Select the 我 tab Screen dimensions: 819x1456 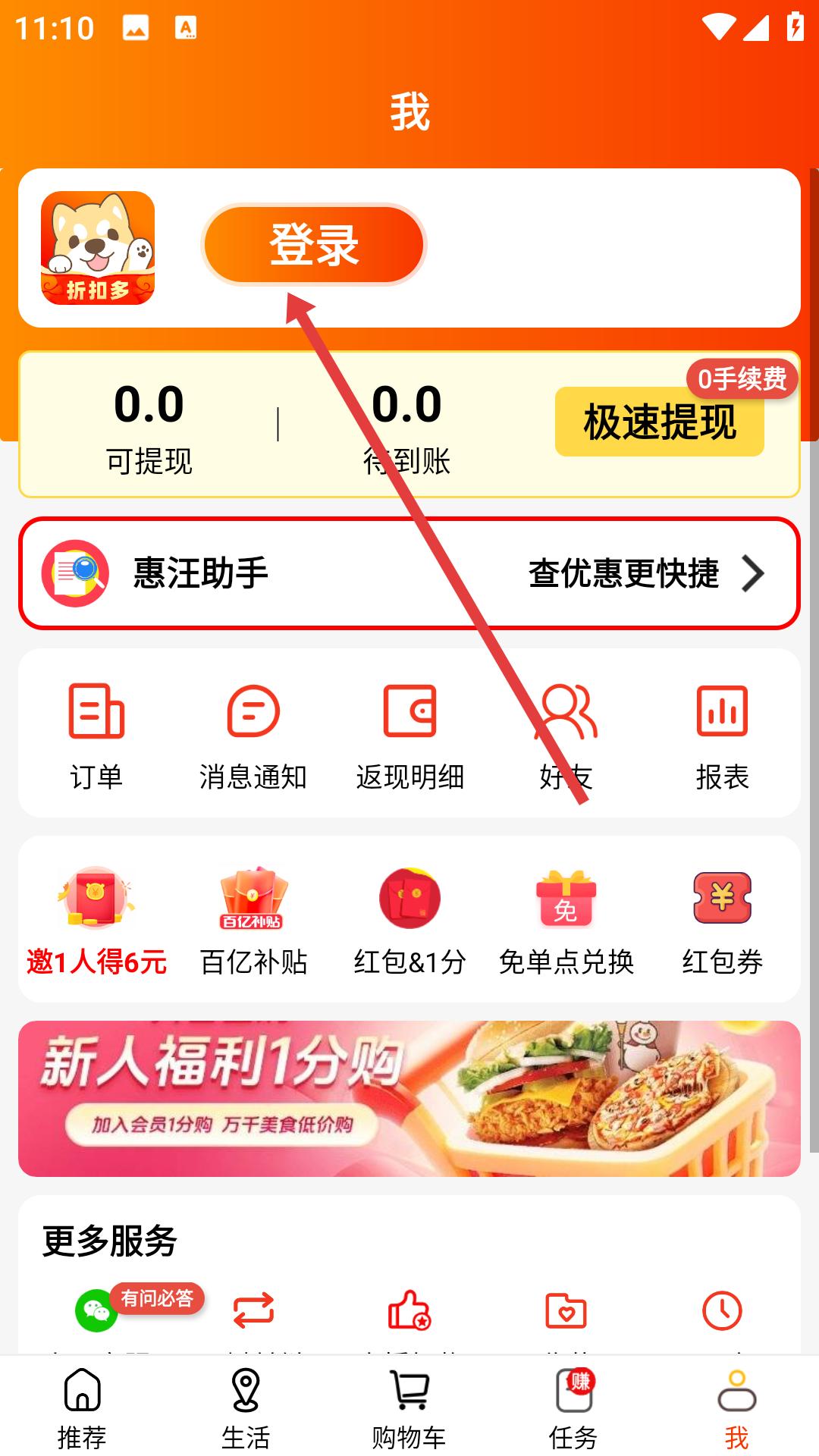tap(736, 1407)
